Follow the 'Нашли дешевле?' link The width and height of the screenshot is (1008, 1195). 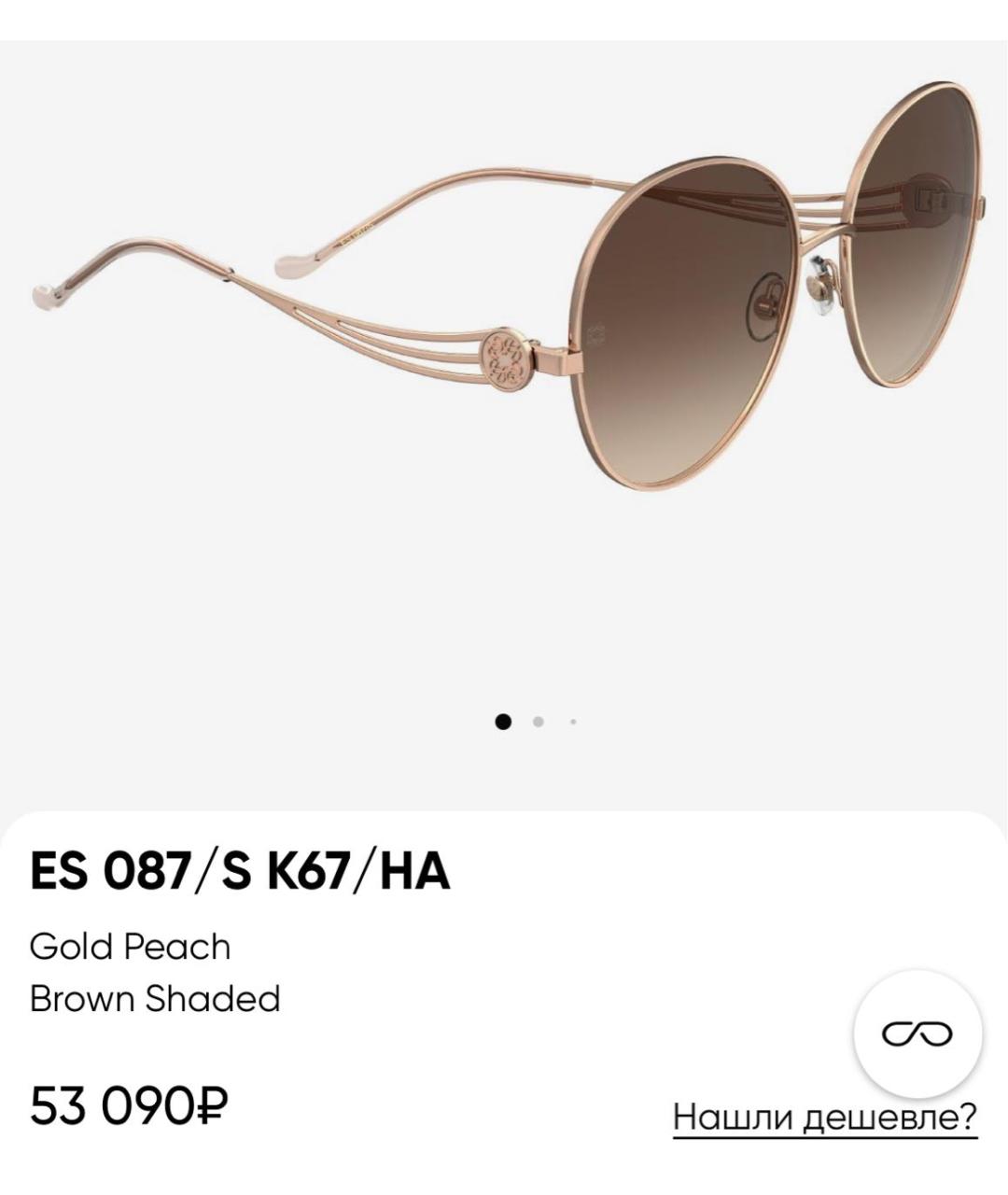pos(824,1116)
